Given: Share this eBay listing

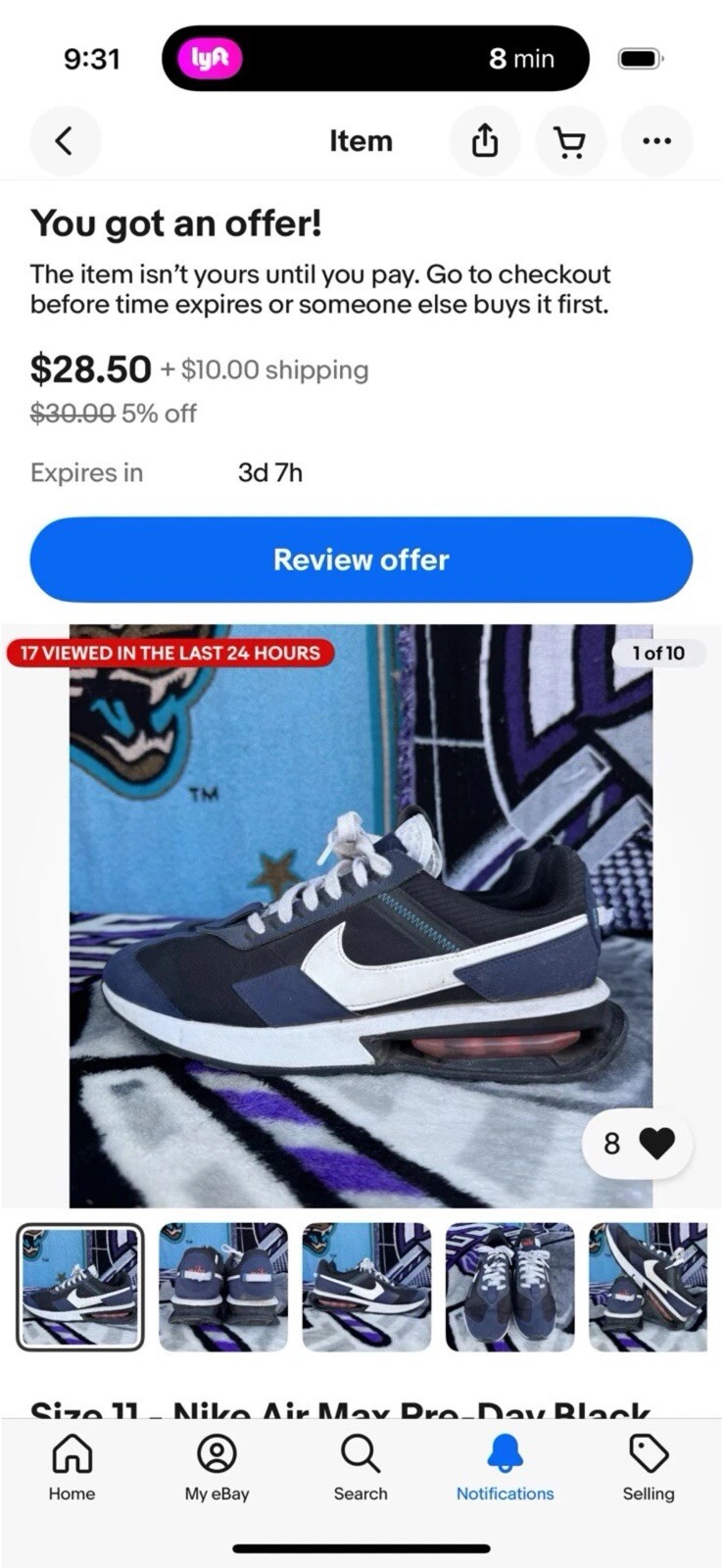Looking at the screenshot, I should click(484, 141).
